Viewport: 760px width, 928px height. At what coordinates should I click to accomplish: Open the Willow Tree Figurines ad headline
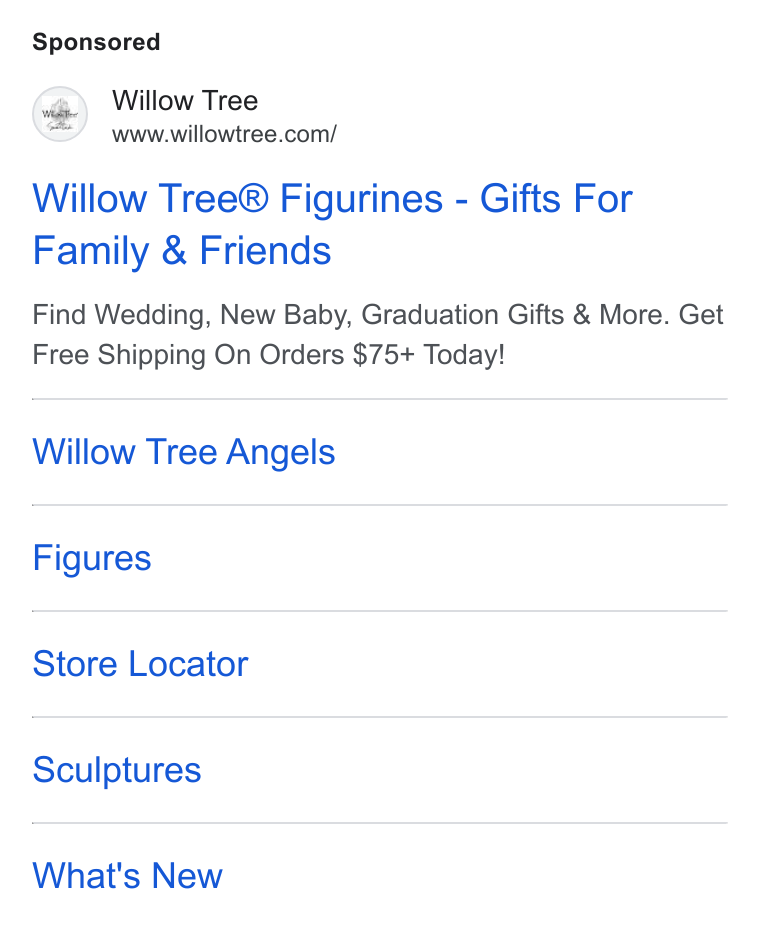point(332,224)
